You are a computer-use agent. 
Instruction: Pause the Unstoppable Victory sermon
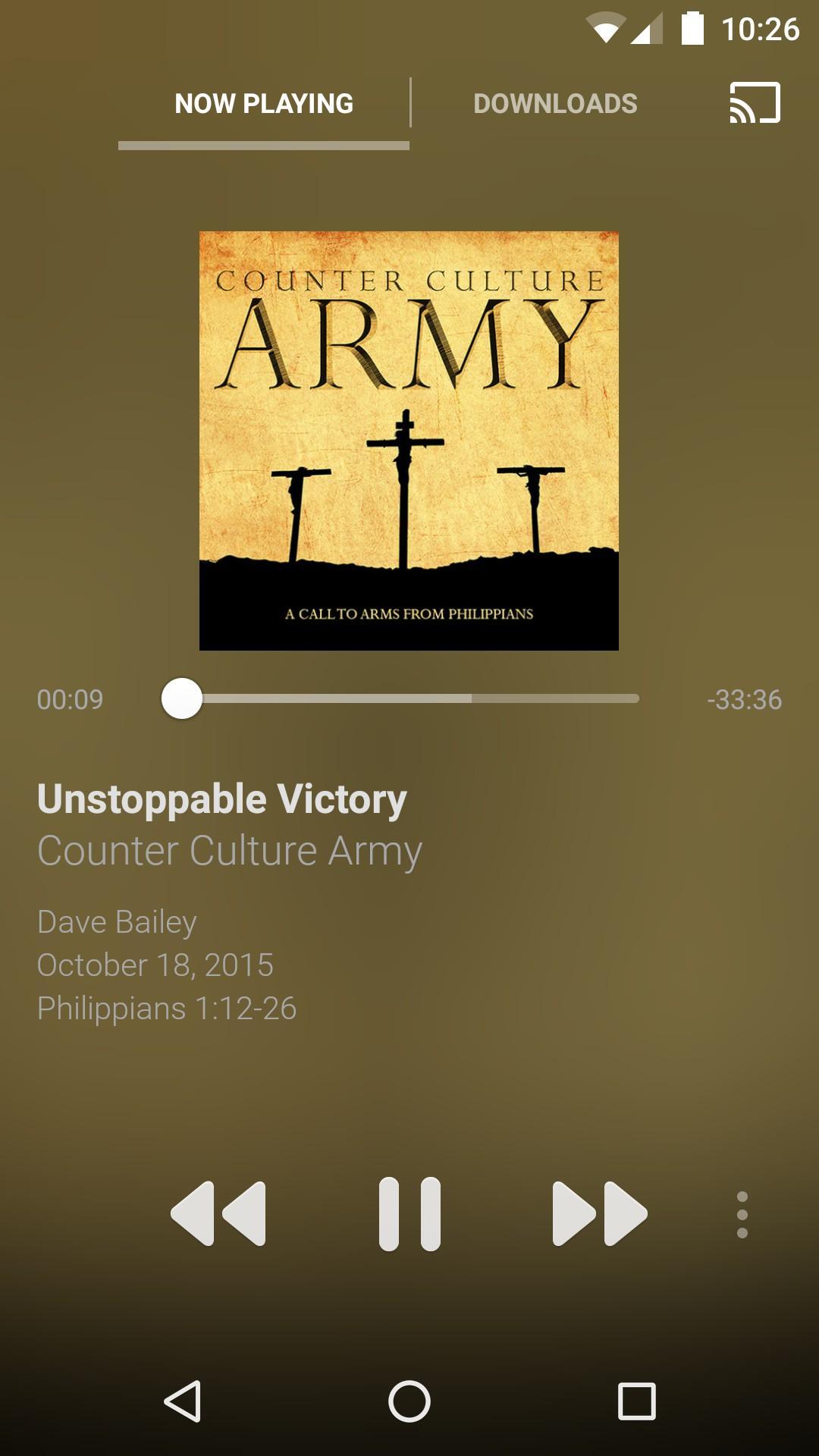(409, 1213)
